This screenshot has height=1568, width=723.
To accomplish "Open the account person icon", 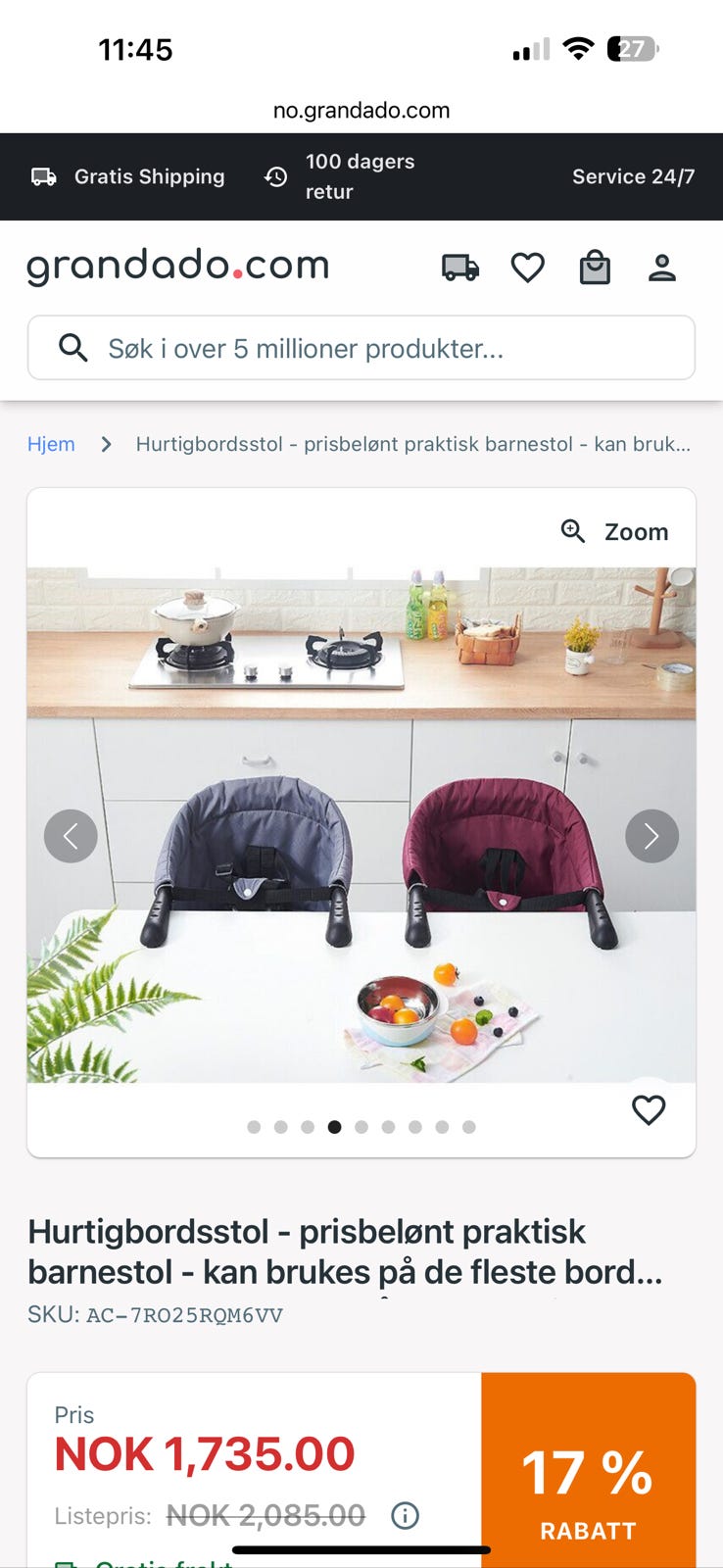I will pos(662,267).
